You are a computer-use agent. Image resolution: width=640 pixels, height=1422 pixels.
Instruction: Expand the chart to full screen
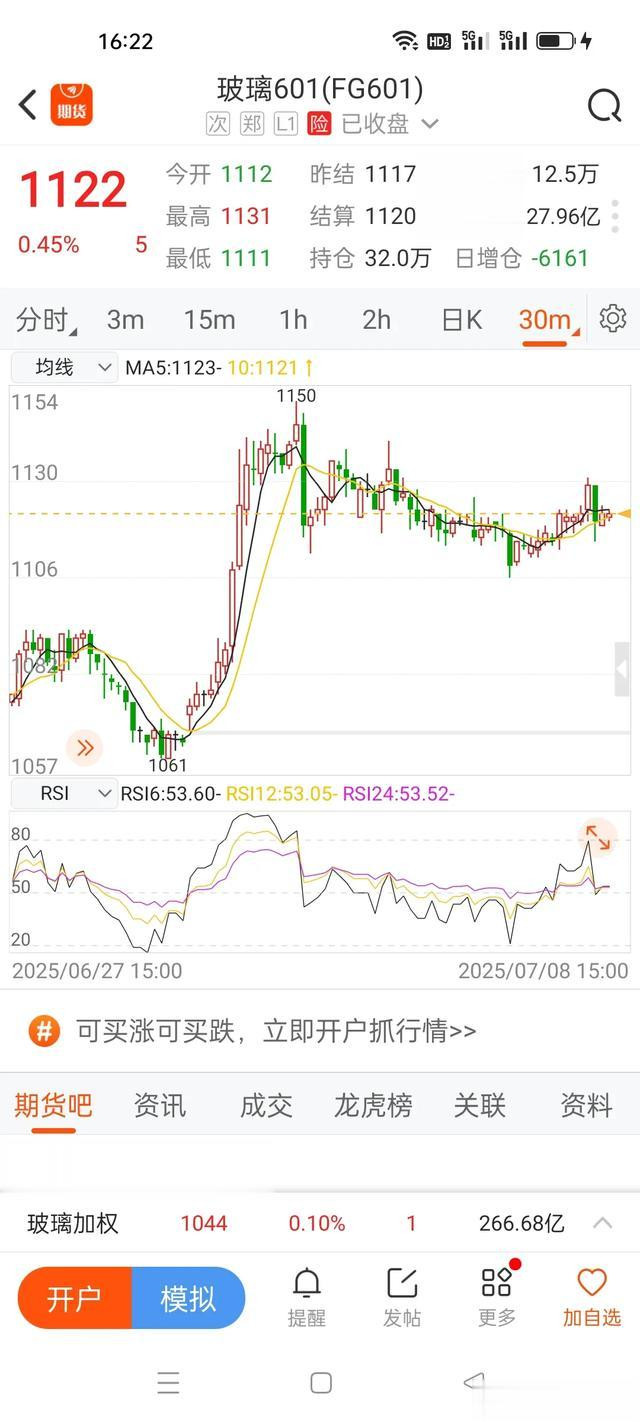coord(598,837)
